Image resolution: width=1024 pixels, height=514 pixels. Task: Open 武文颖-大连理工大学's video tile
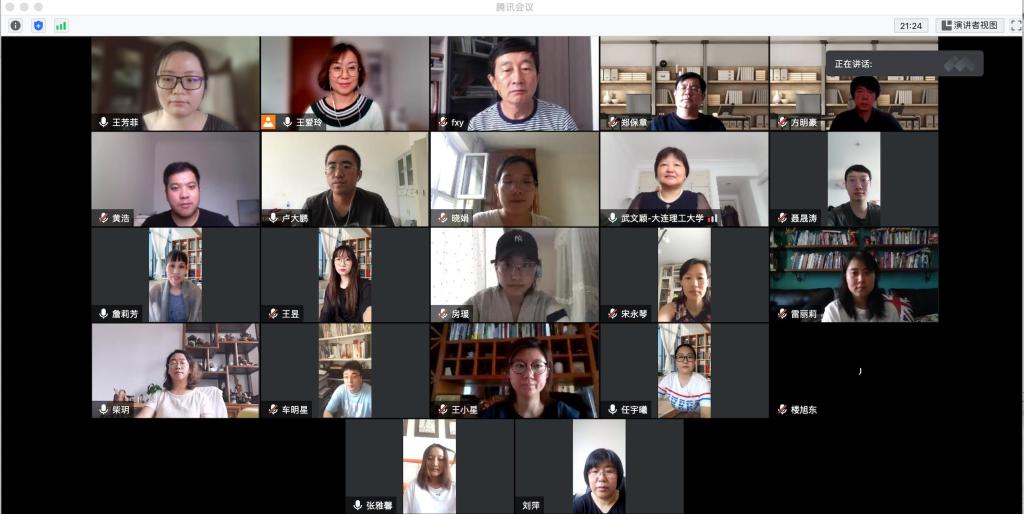click(684, 179)
